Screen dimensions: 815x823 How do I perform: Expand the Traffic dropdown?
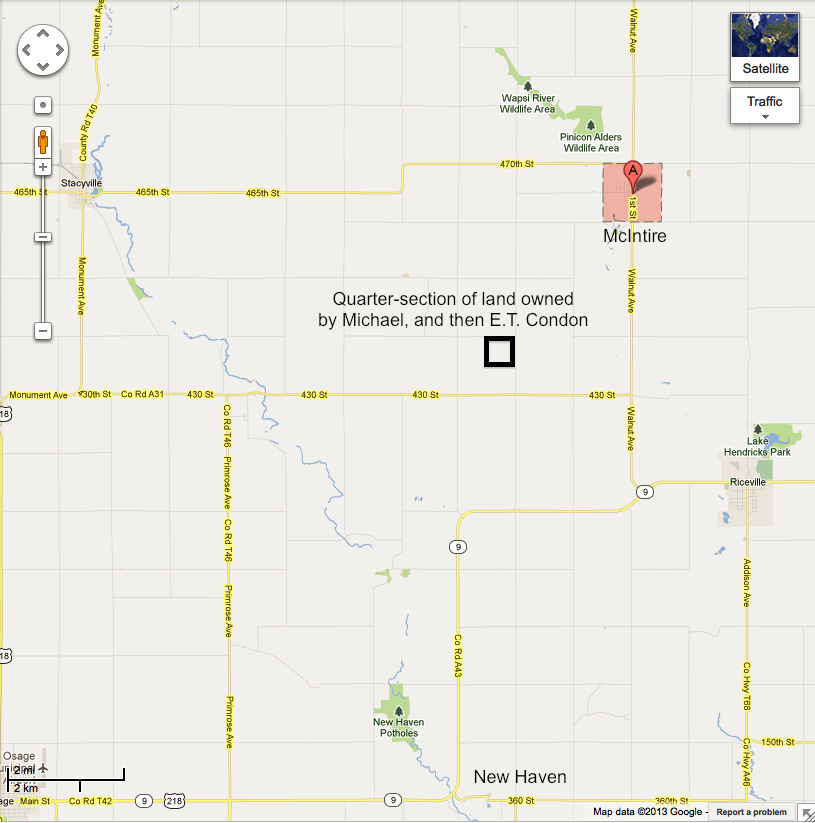pos(765,106)
